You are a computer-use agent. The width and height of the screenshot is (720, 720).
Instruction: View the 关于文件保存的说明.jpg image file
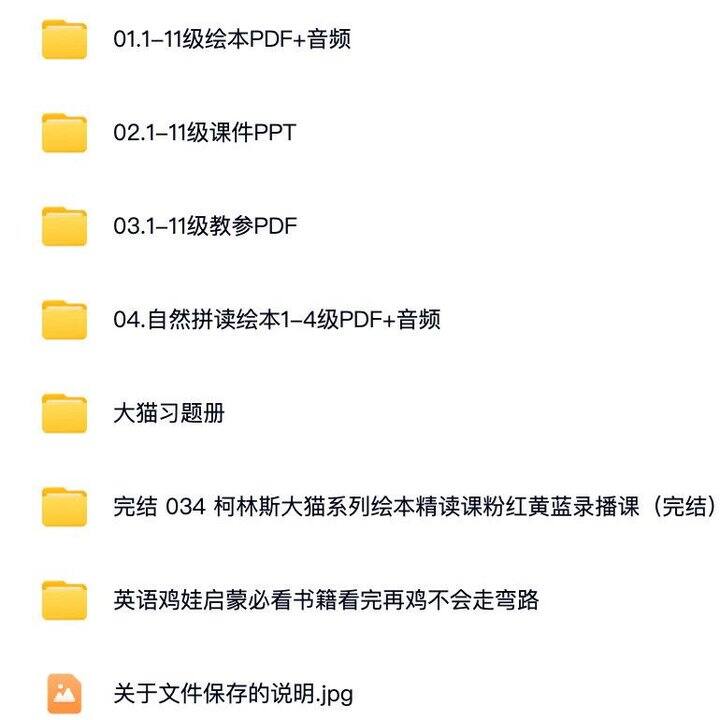pos(233,693)
